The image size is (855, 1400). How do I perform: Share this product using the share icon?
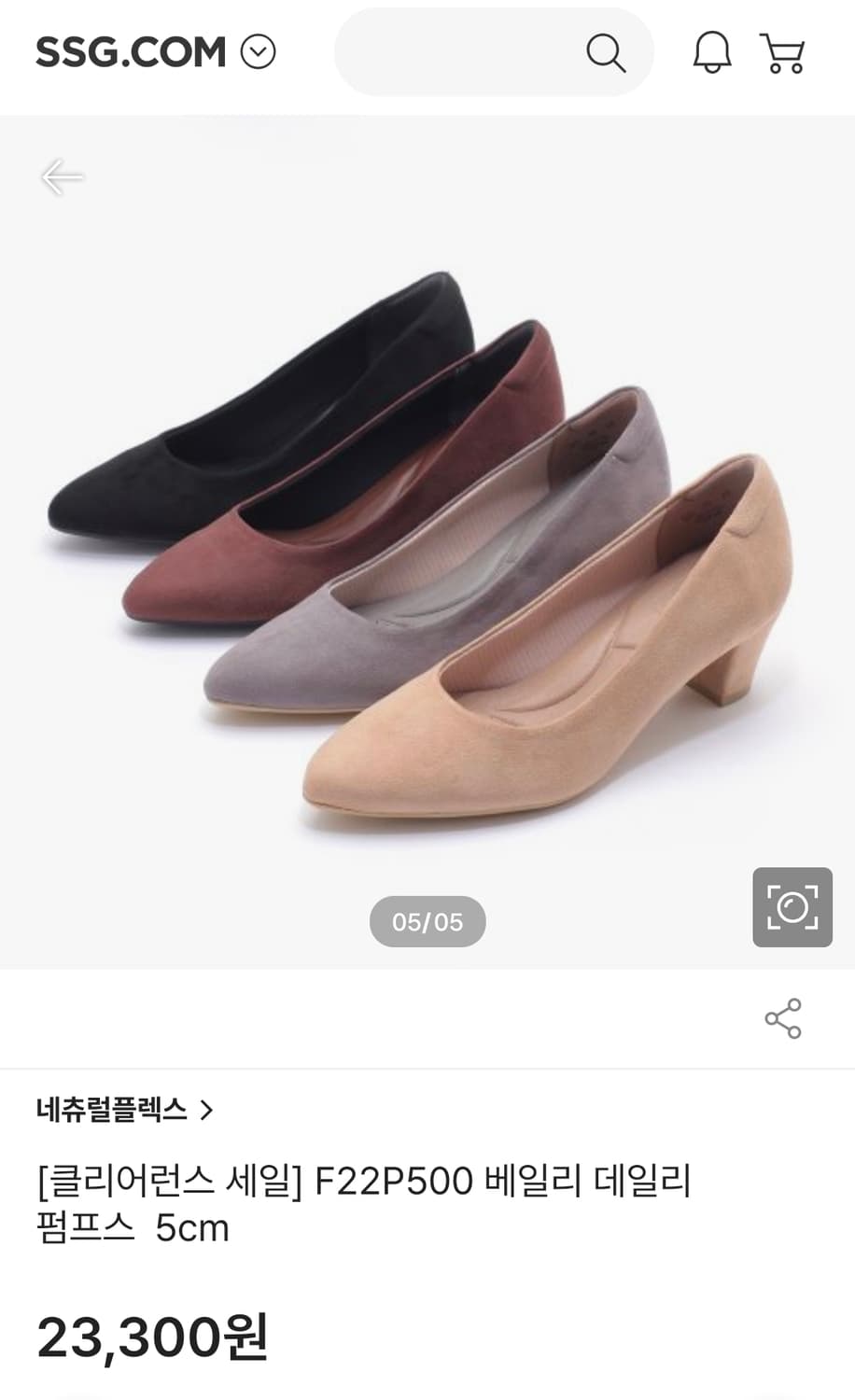(784, 1019)
